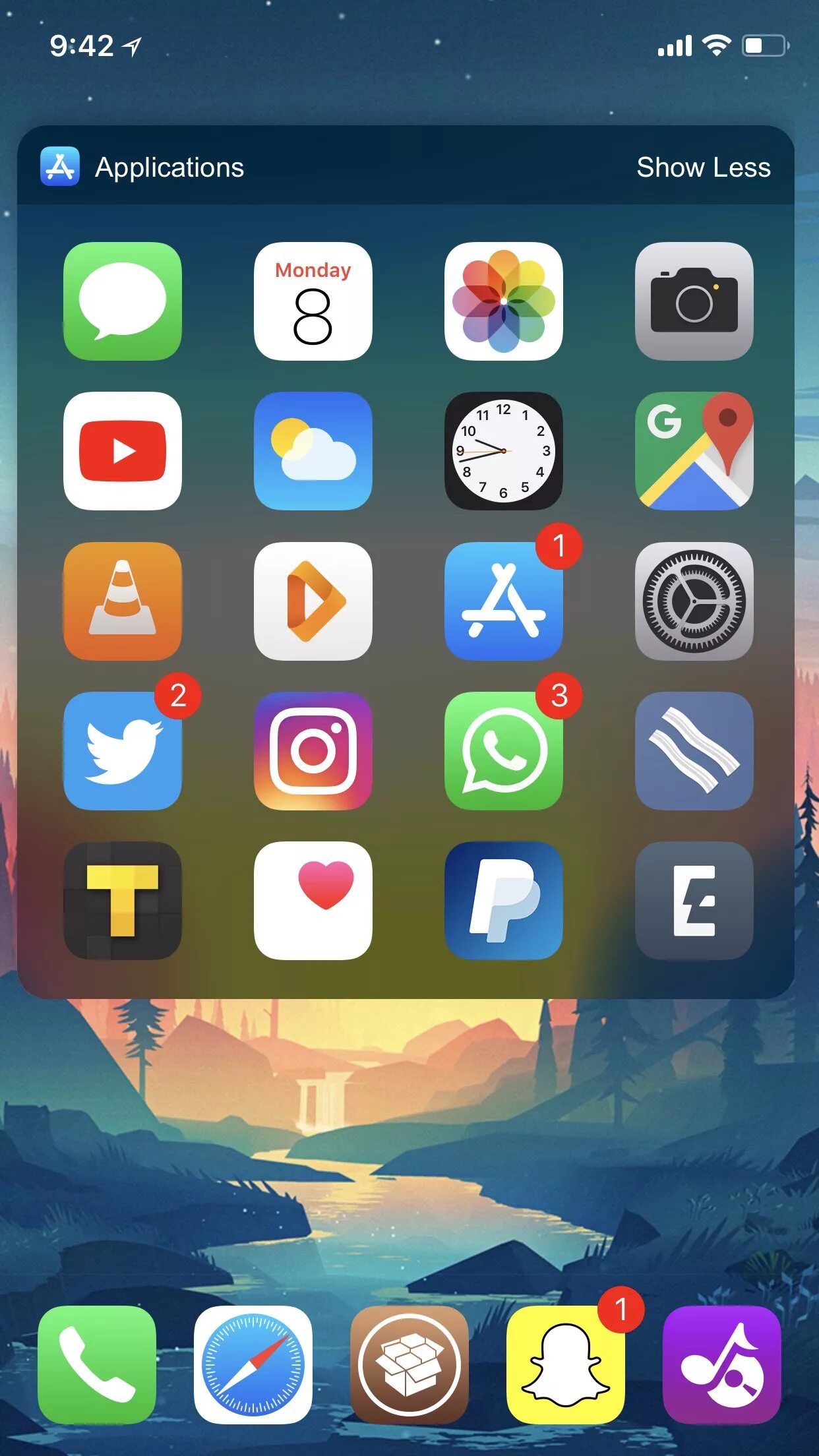Check the Weather app
The image size is (819, 1456).
click(313, 452)
